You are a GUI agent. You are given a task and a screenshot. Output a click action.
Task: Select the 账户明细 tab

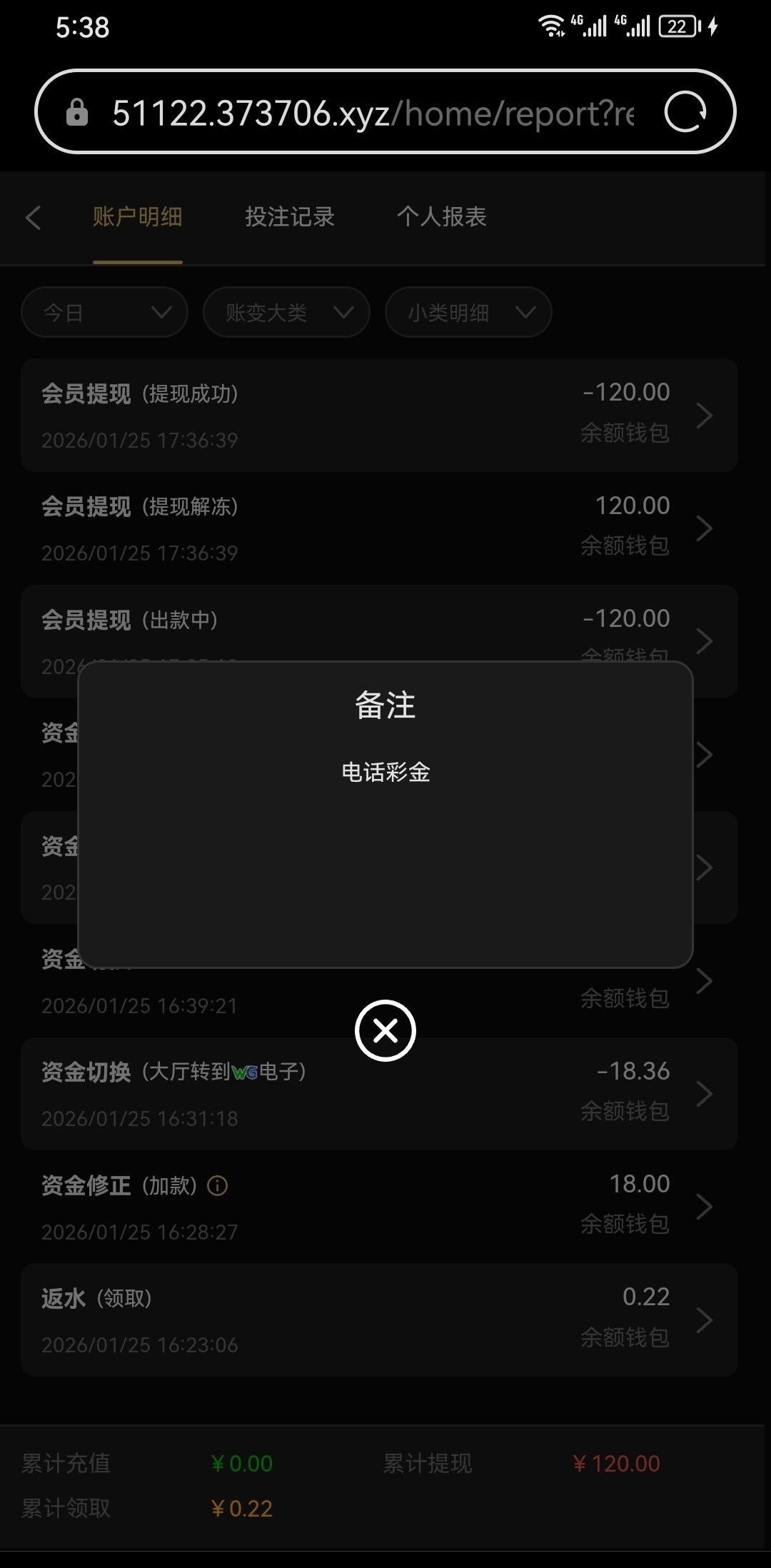click(x=137, y=217)
